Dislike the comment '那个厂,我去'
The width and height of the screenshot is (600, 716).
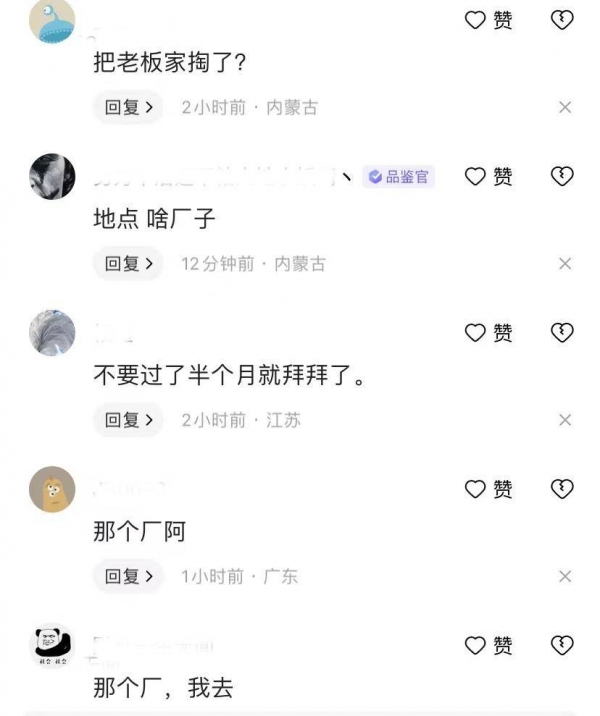pos(563,645)
